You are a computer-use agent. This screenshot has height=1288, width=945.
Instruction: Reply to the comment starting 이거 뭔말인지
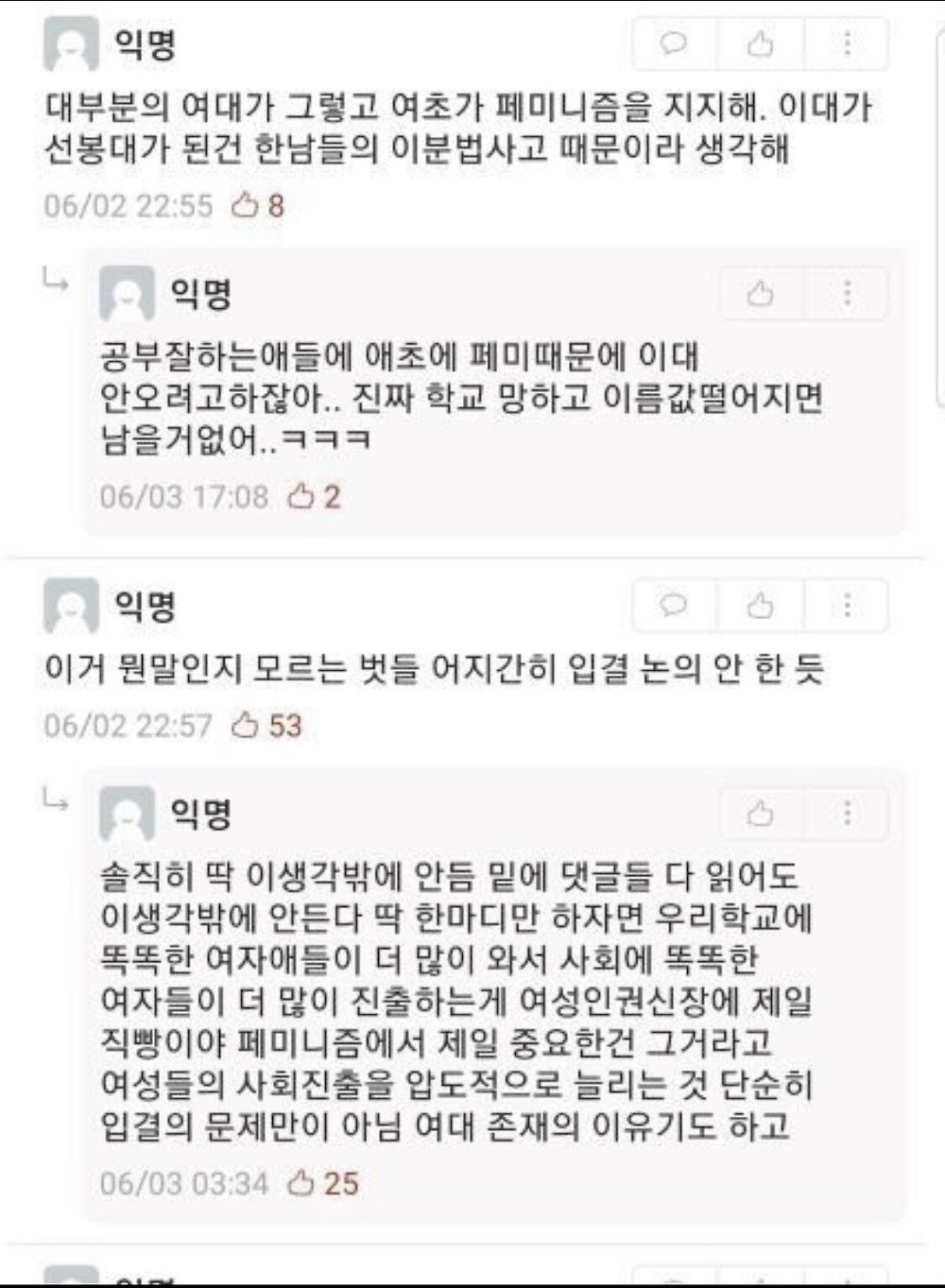674,605
